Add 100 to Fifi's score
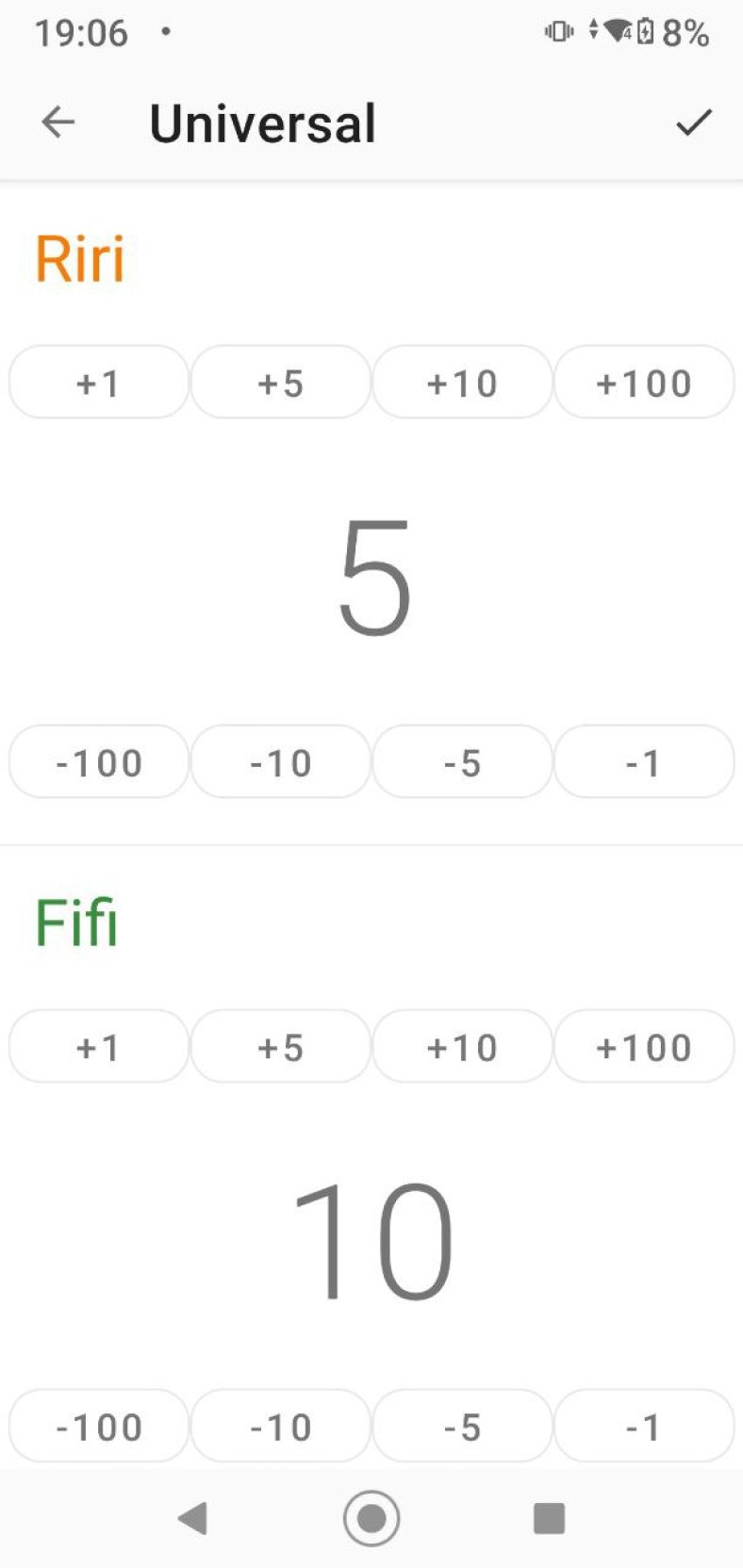The image size is (743, 1568). (x=643, y=1046)
